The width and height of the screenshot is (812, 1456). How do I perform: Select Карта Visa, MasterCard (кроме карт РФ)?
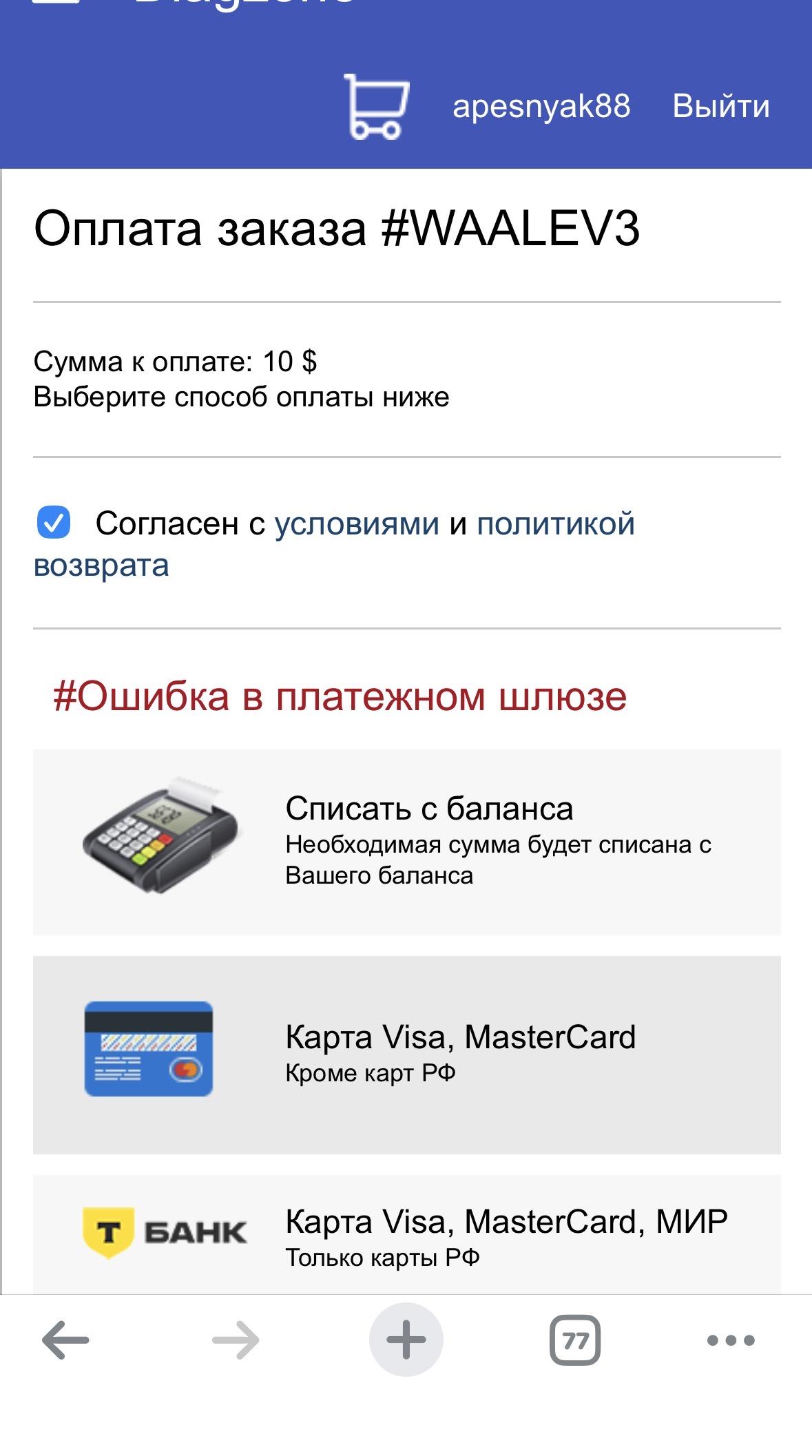click(x=407, y=1054)
